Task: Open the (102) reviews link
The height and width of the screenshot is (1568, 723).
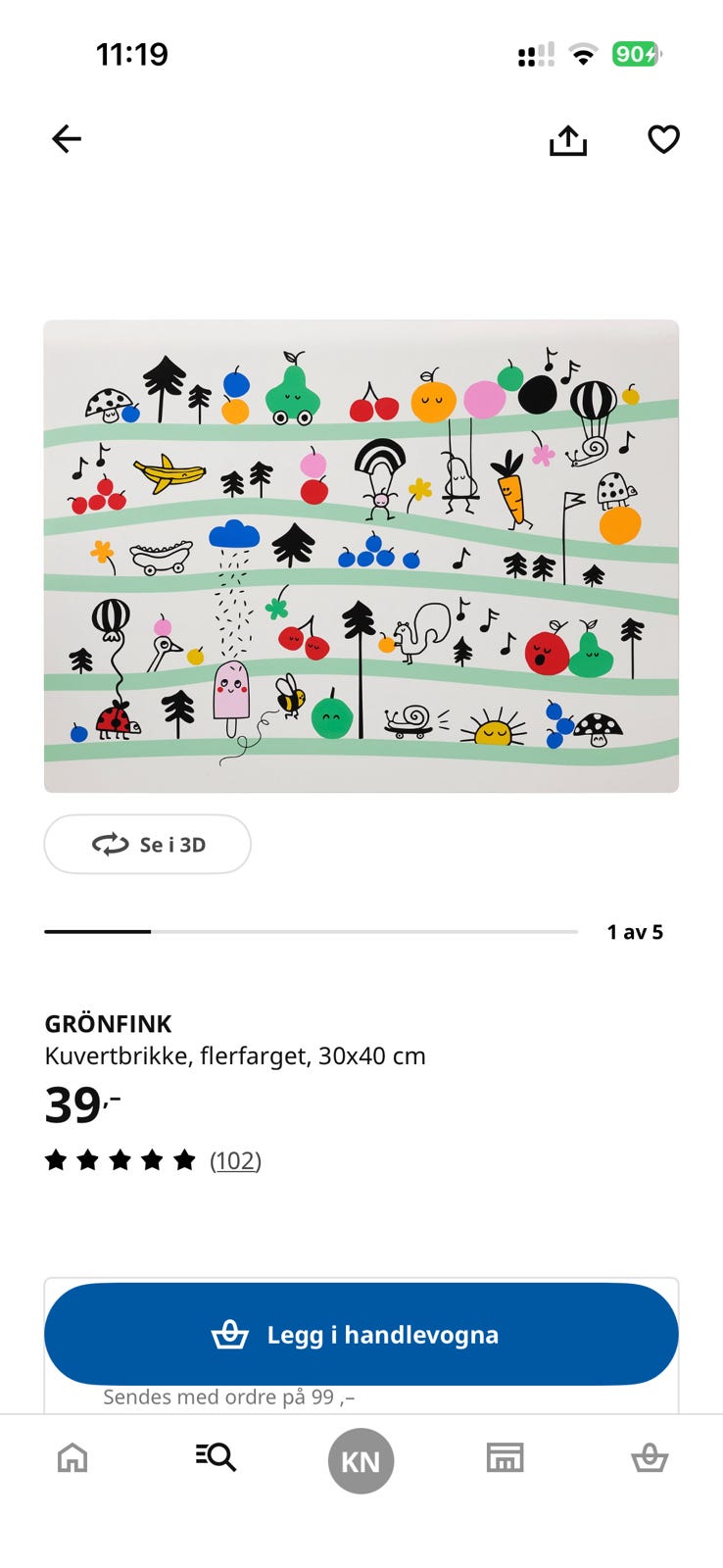Action: point(235,1160)
